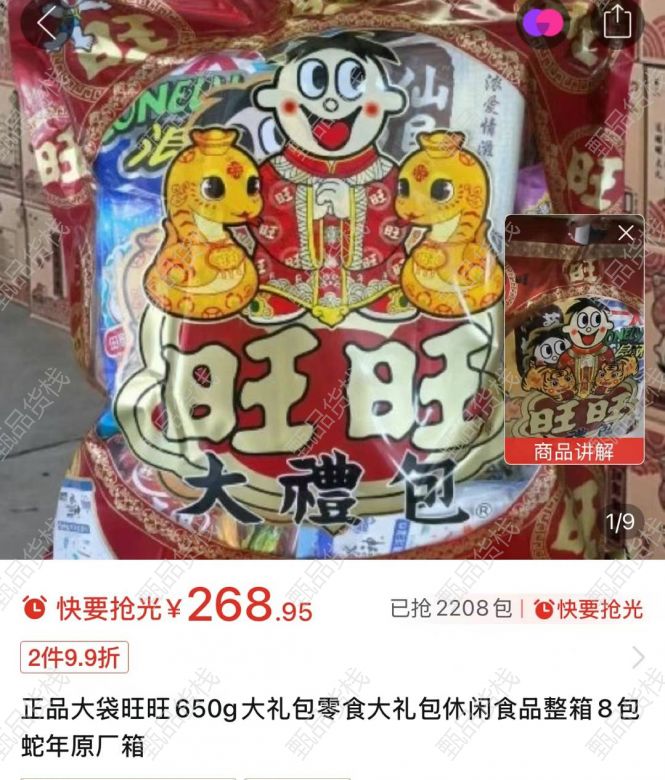Open the purple circular icon beside share
Viewport: 665px width, 780px height.
(543, 22)
